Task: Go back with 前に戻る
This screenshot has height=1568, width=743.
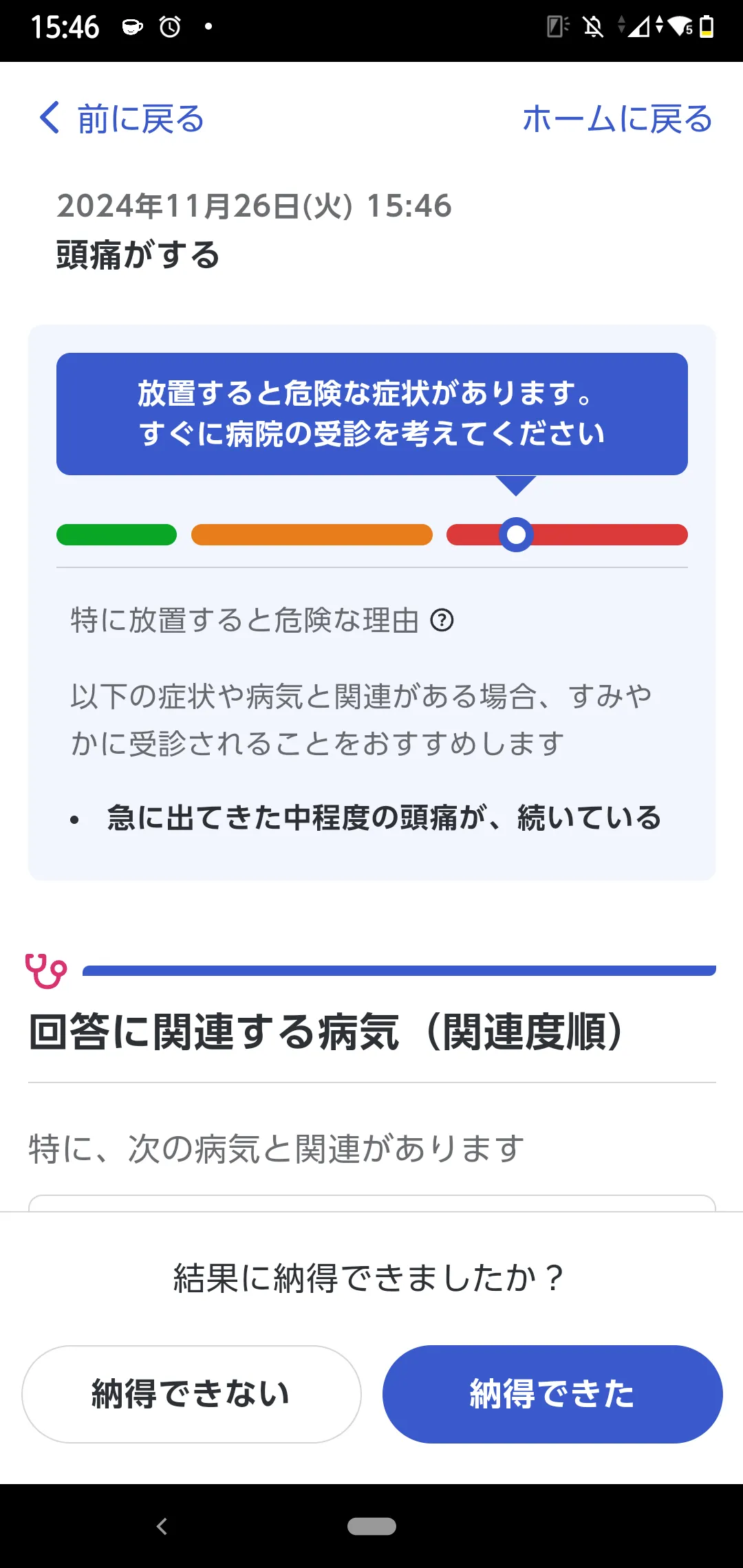Action: coord(122,118)
